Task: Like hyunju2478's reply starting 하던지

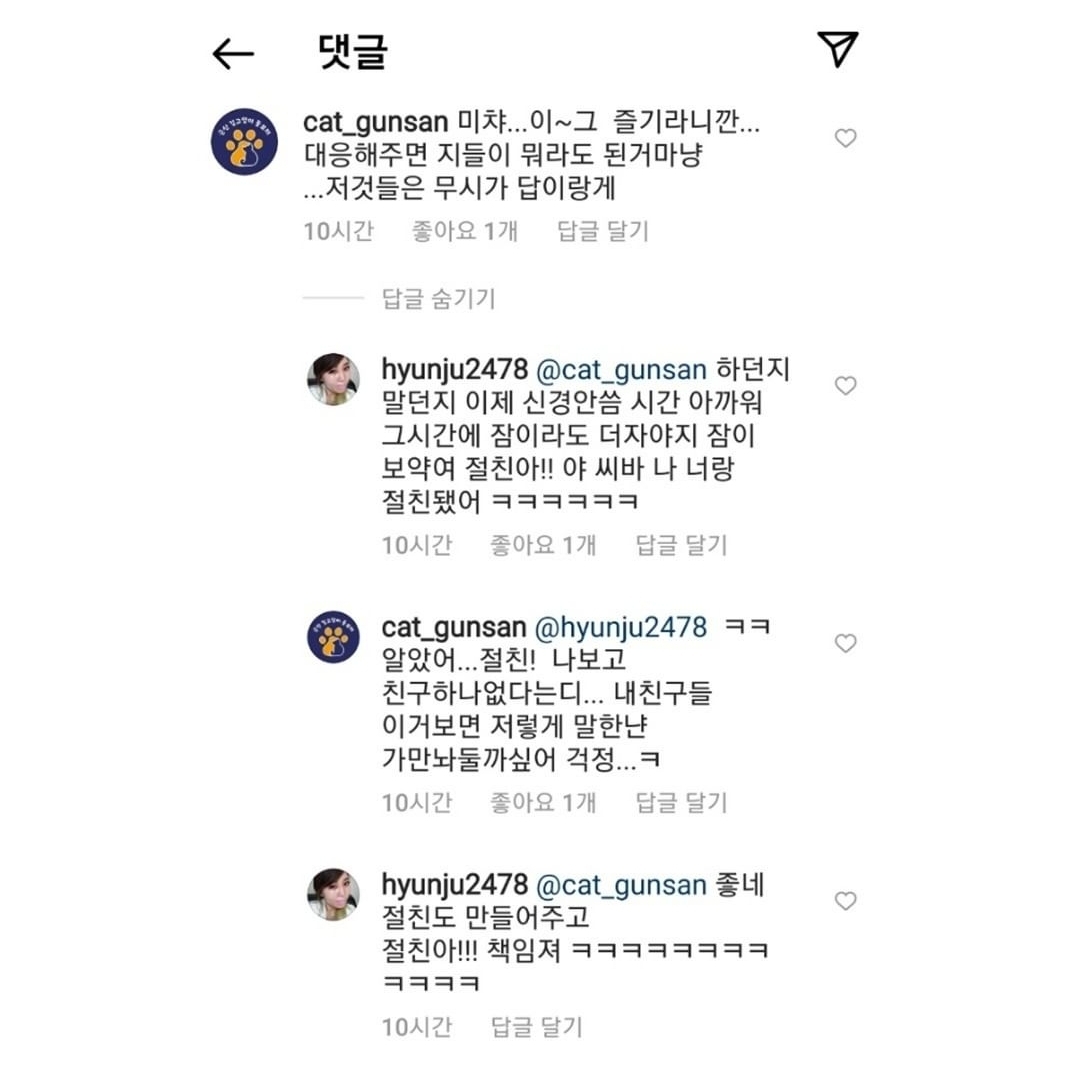Action: tap(845, 386)
